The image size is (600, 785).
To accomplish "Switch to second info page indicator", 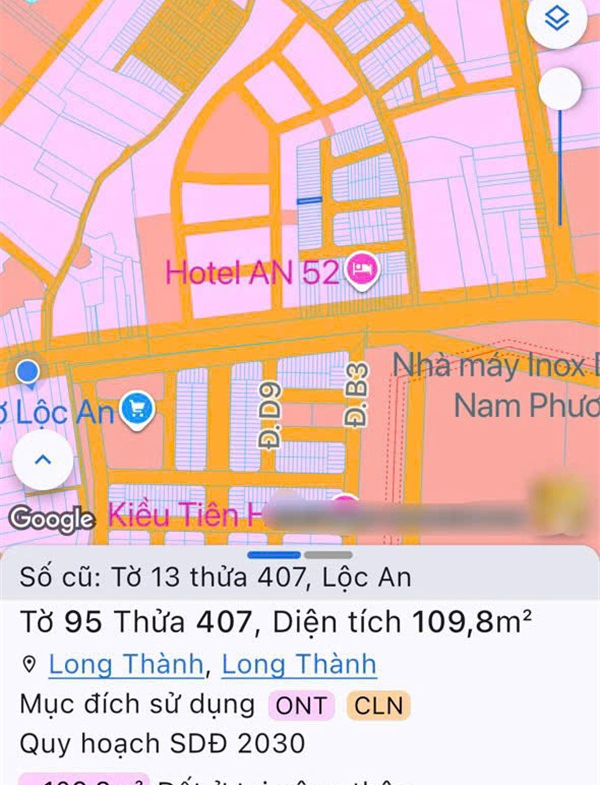I will click(329, 554).
